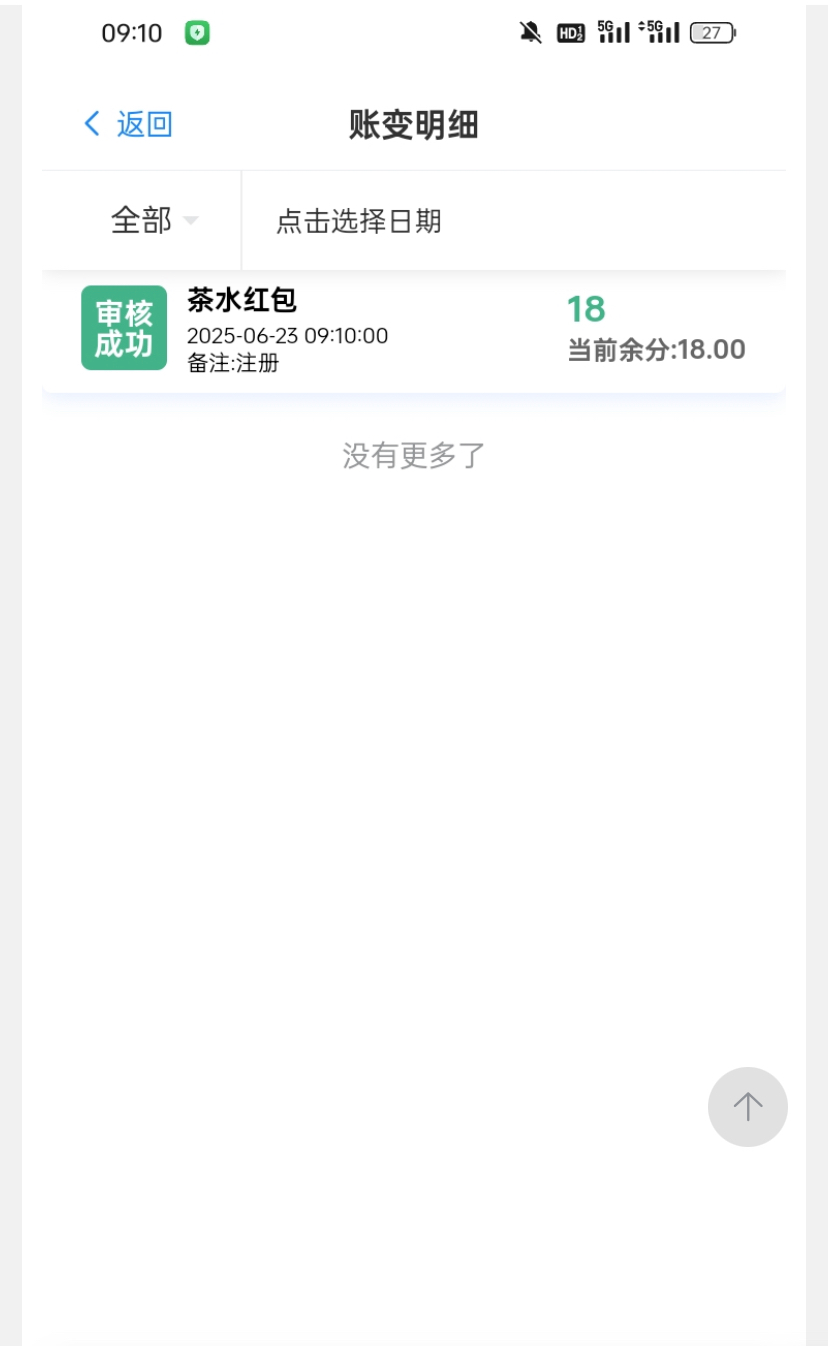Open the 点击选择日期 date picker
The height and width of the screenshot is (1346, 828).
coord(358,221)
